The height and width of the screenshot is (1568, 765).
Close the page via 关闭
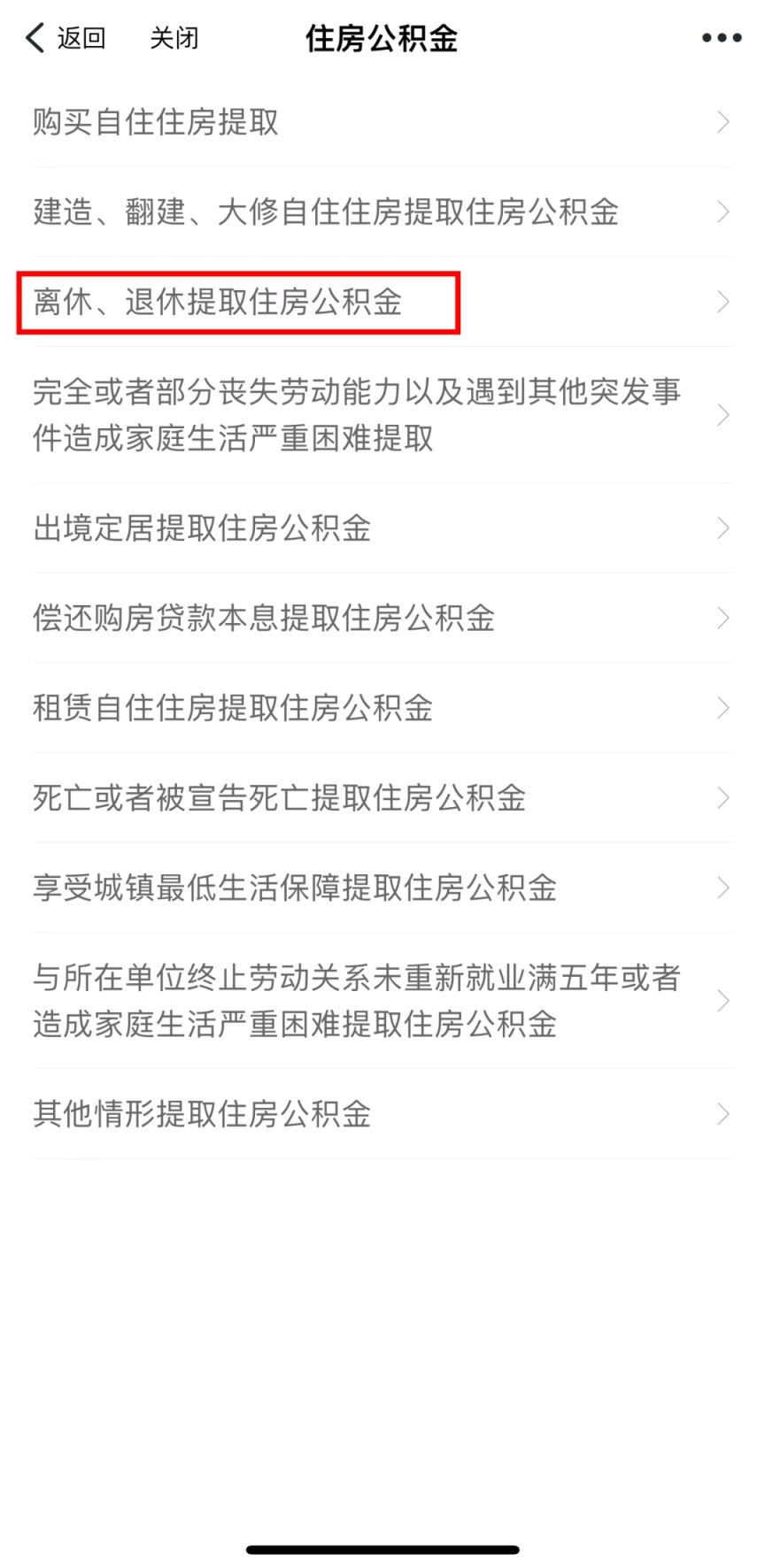[x=174, y=38]
